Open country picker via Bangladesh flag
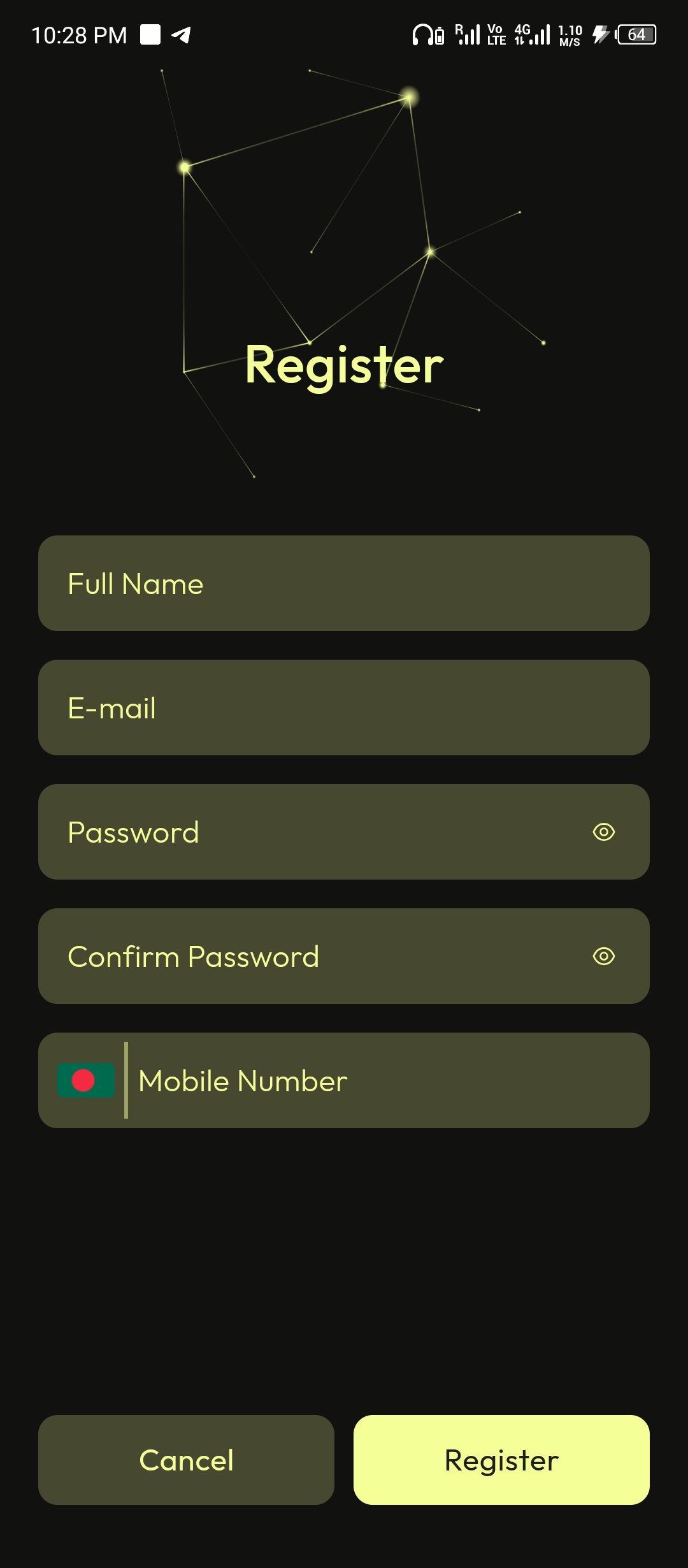This screenshot has height=1568, width=688. point(86,1080)
